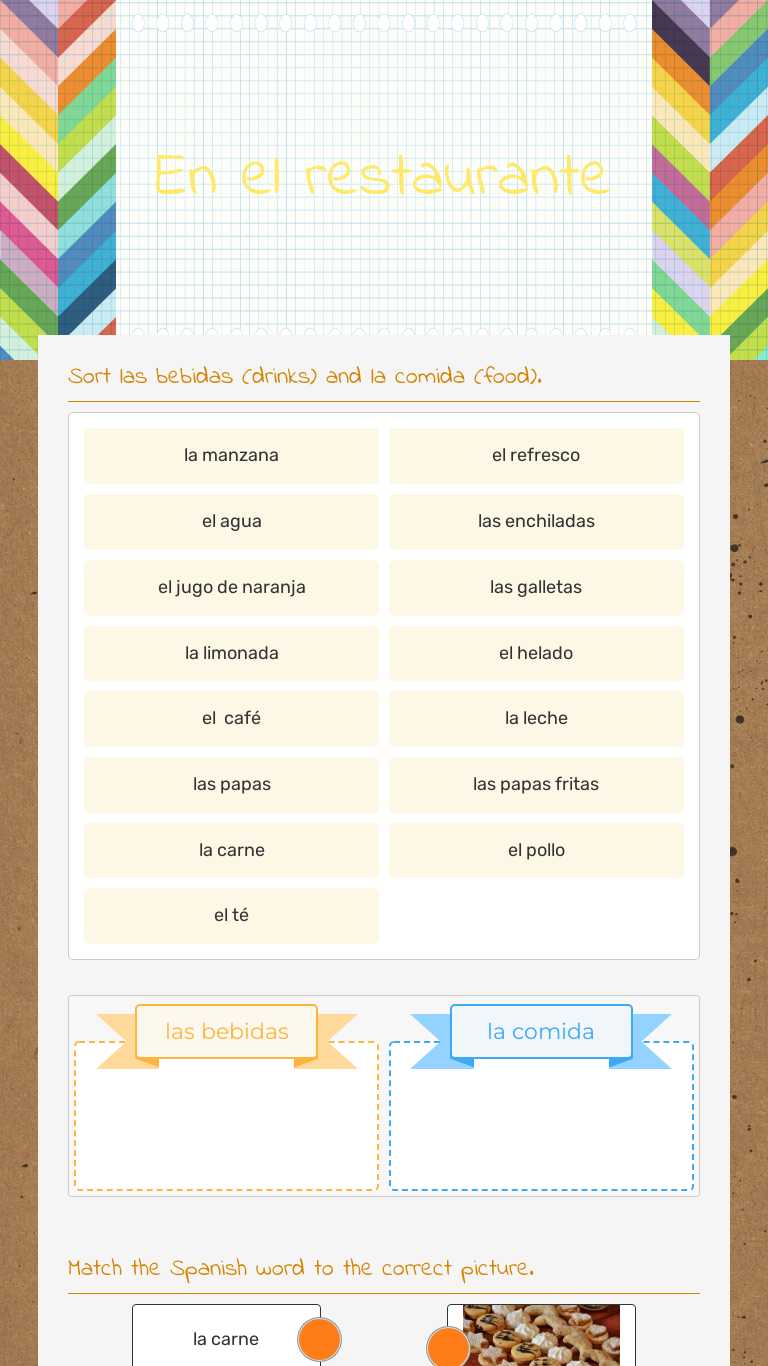Choose the 'las papas' tile
The image size is (768, 1366).
pos(231,785)
